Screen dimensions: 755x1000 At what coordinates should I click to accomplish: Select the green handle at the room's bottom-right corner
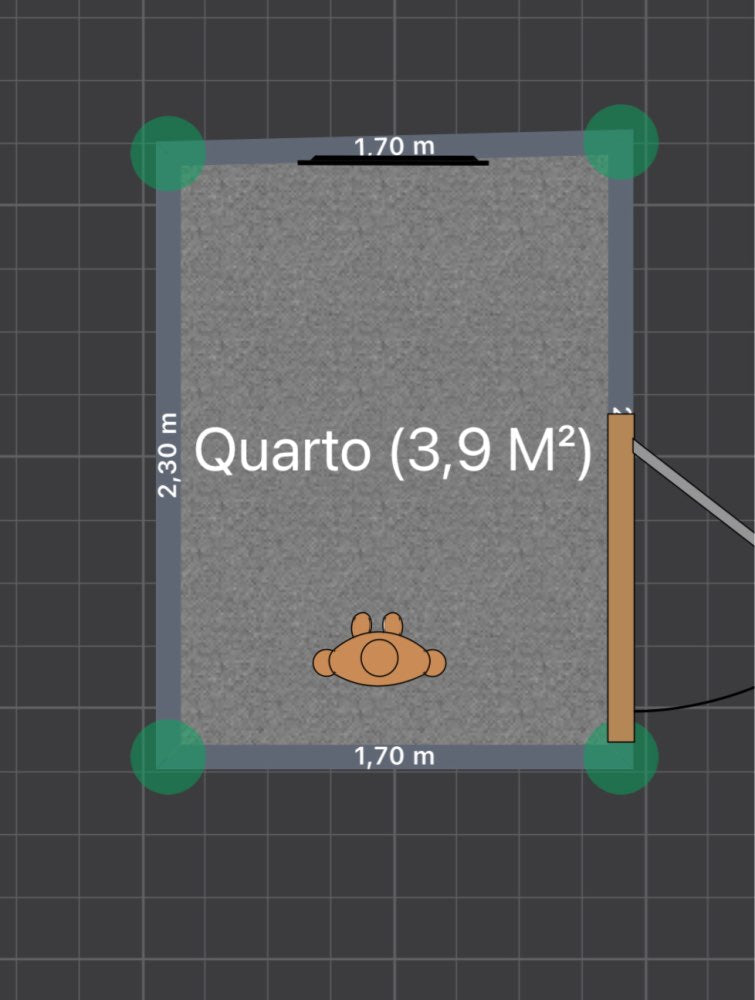coord(621,757)
